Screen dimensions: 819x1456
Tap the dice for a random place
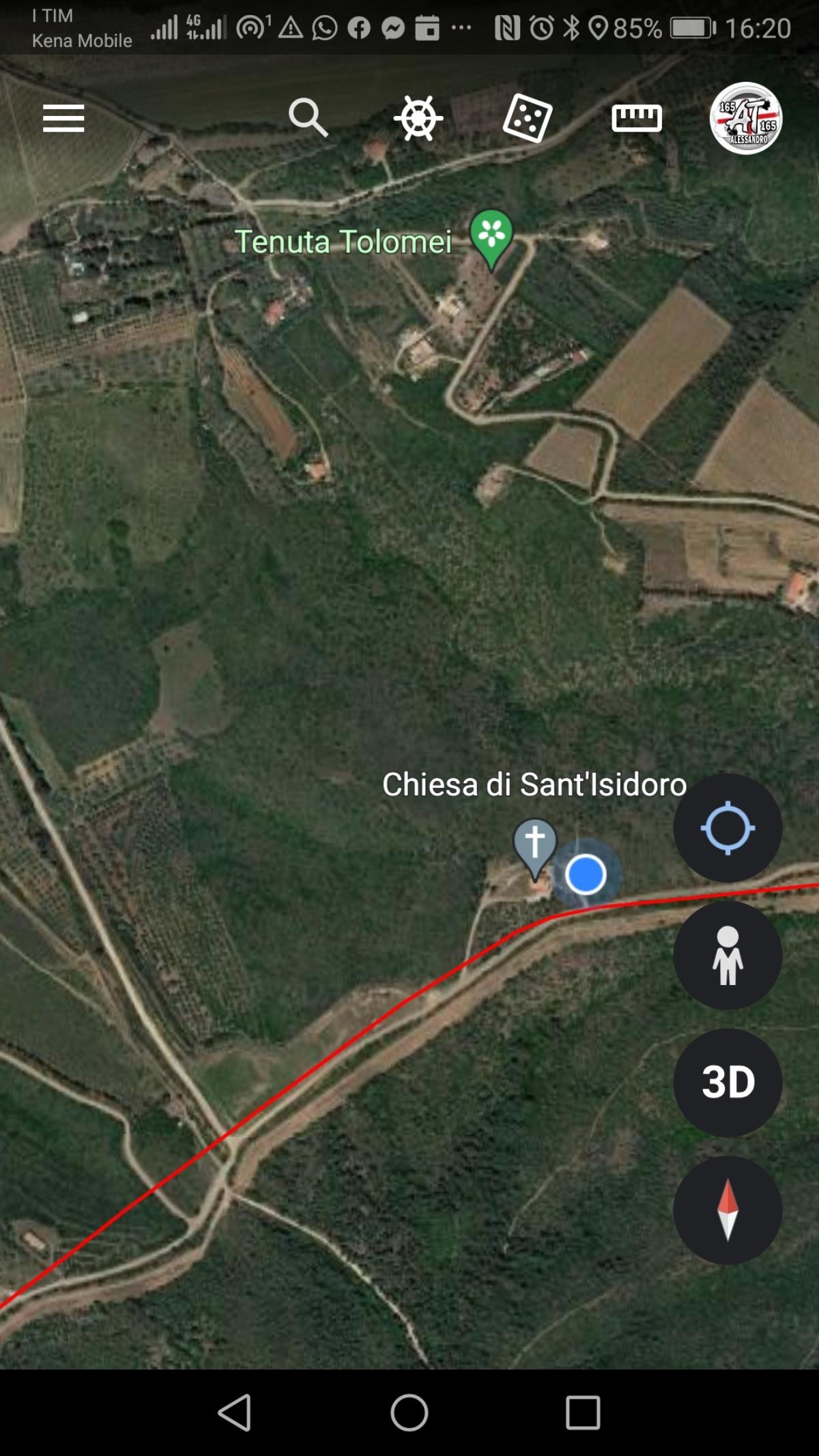point(527,118)
